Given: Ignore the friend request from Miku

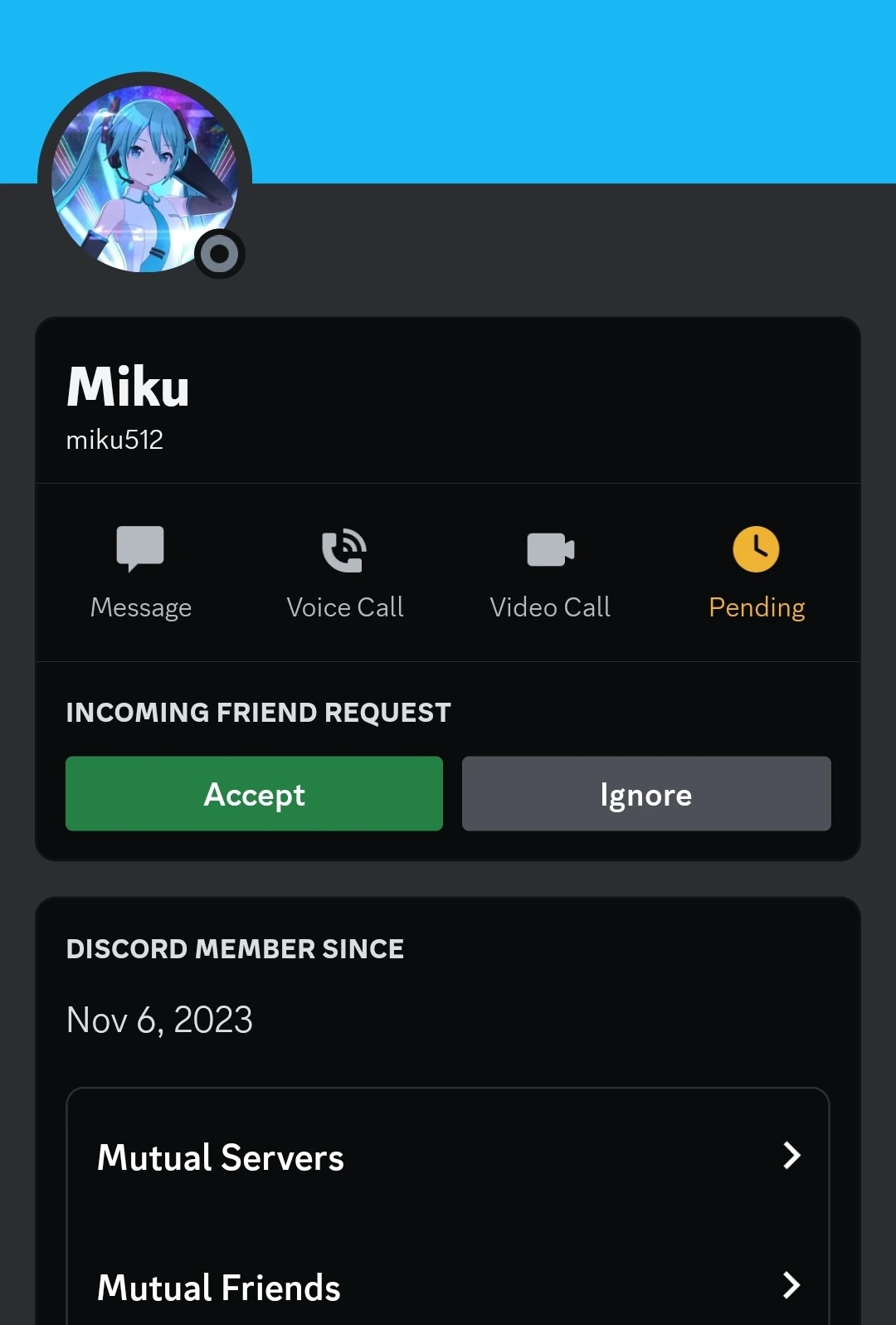Looking at the screenshot, I should (x=645, y=793).
